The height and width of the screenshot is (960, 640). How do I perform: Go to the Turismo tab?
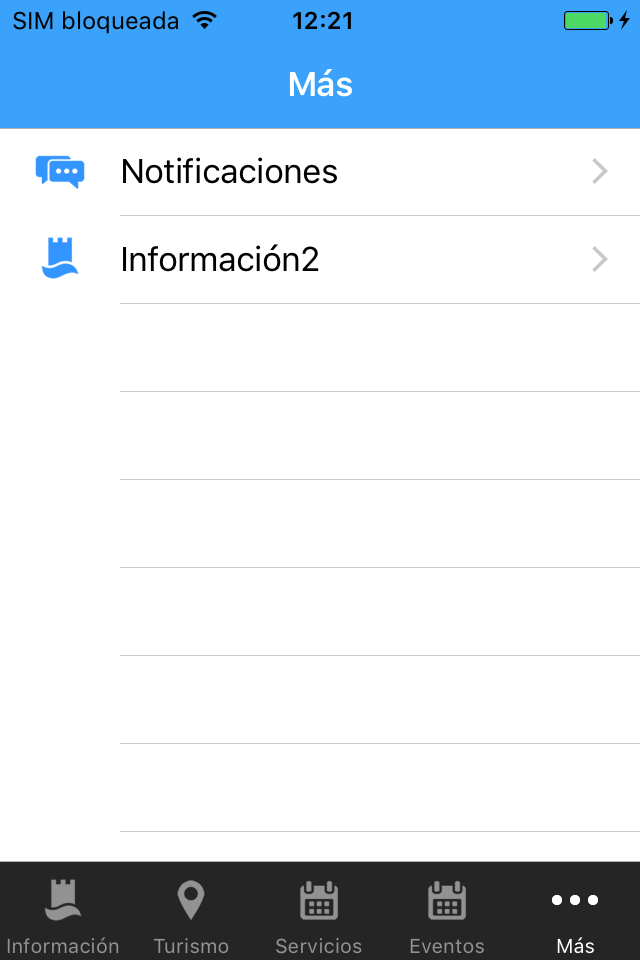point(191,915)
